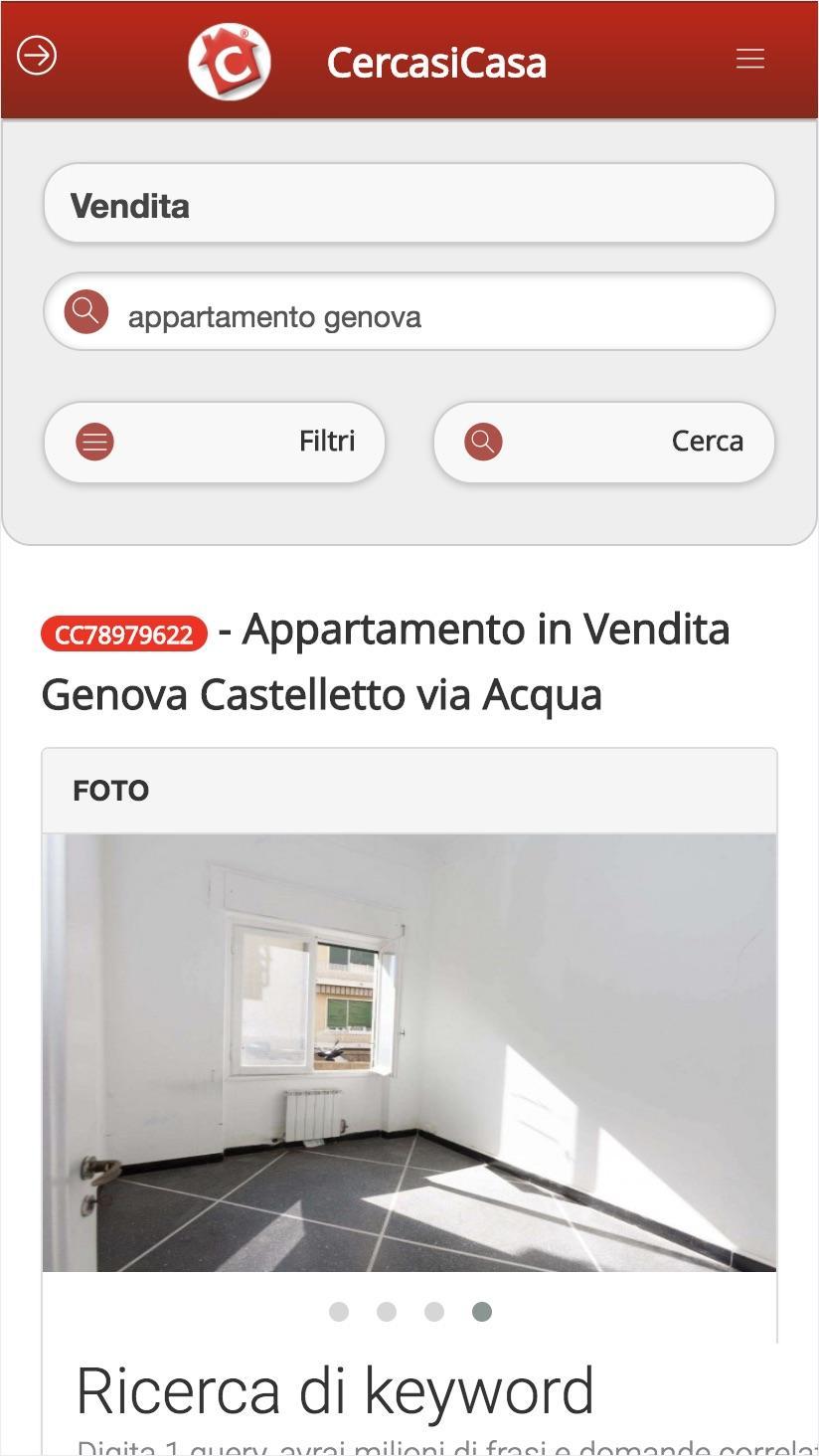Image resolution: width=819 pixels, height=1456 pixels.
Task: Select the first carousel dot
Action: 339,1312
